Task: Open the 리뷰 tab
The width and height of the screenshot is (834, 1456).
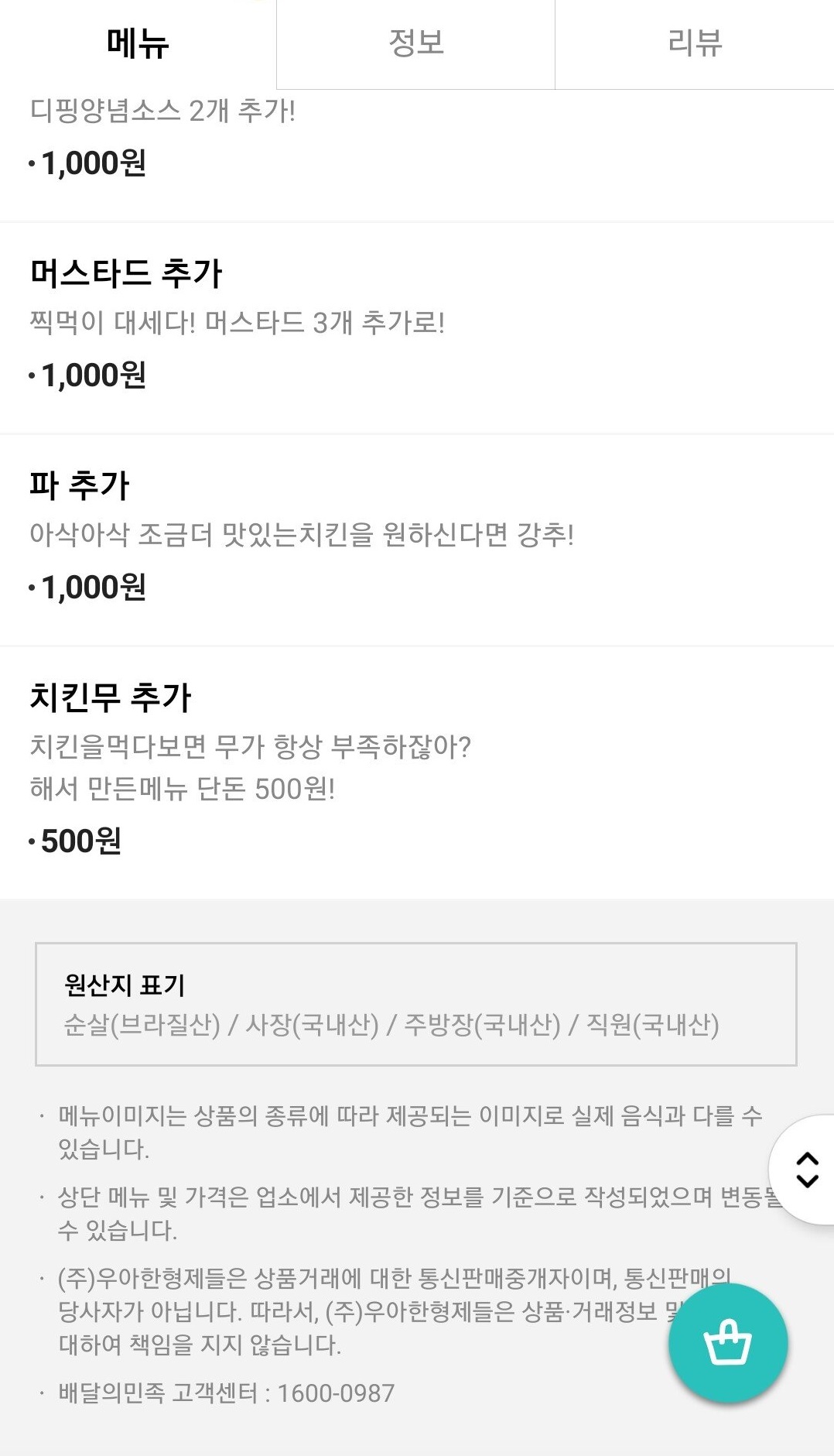Action: point(695,43)
